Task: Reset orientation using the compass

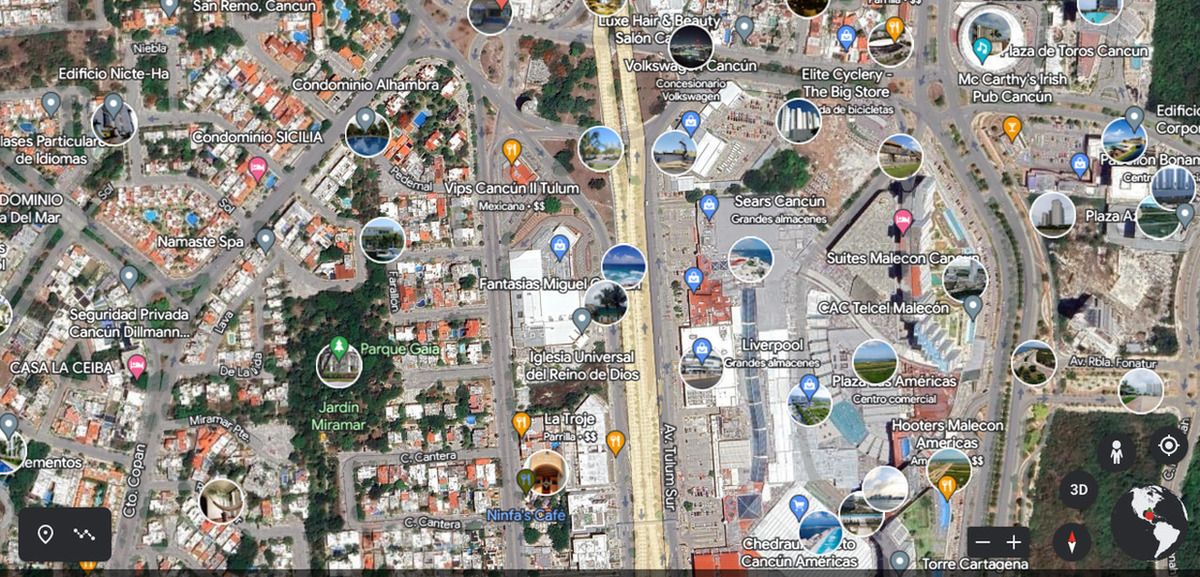Action: 1071,542
